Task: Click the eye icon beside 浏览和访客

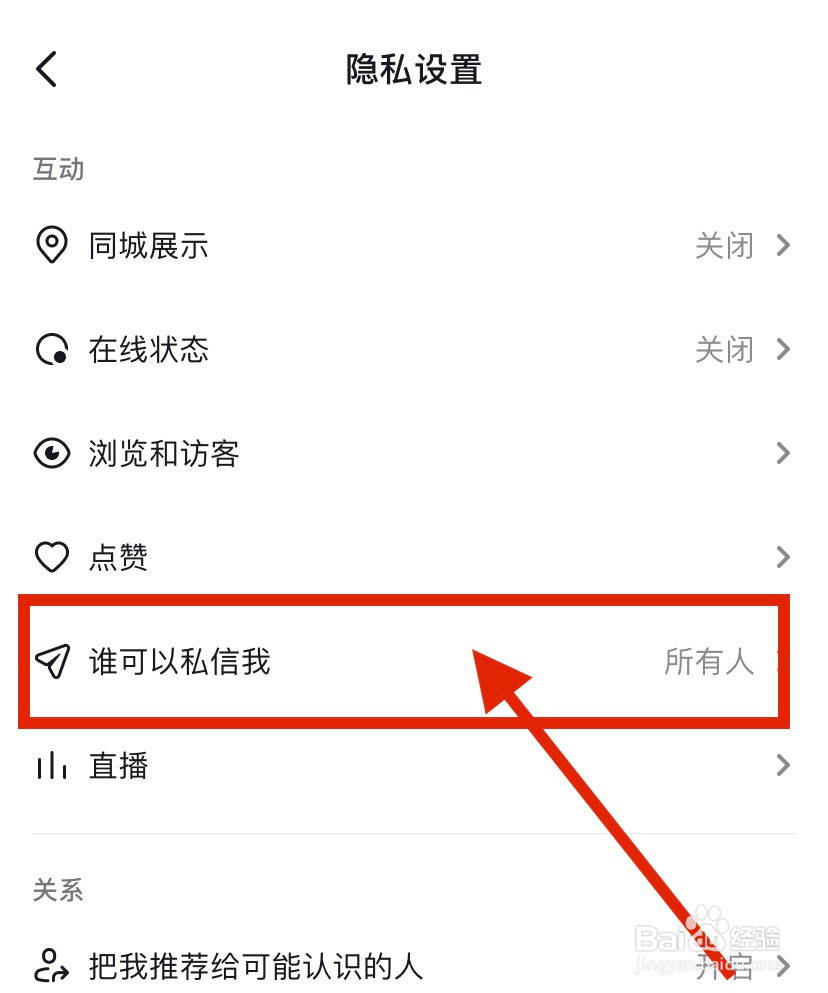Action: pos(52,454)
